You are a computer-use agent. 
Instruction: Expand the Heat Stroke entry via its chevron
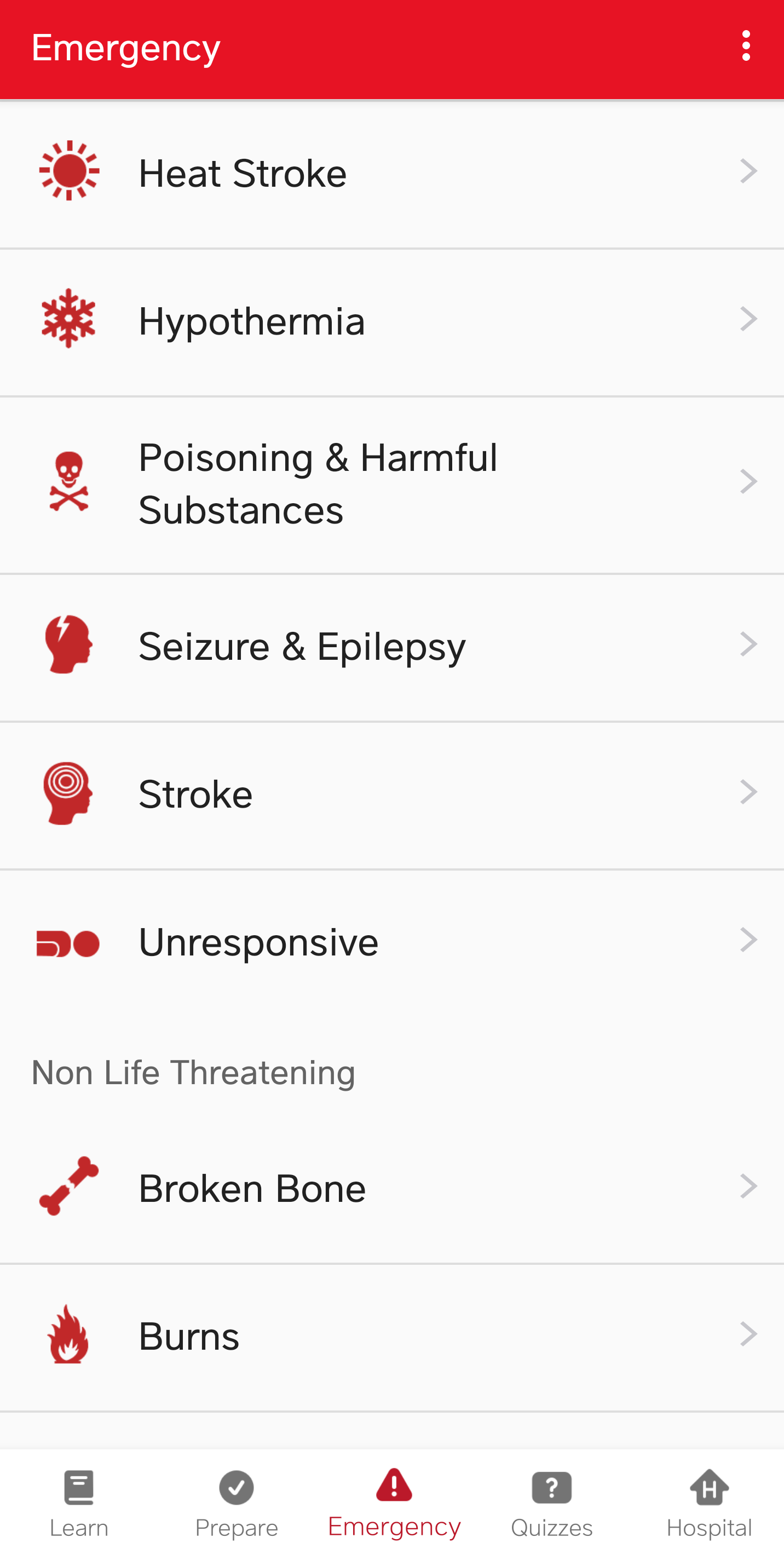point(748,171)
